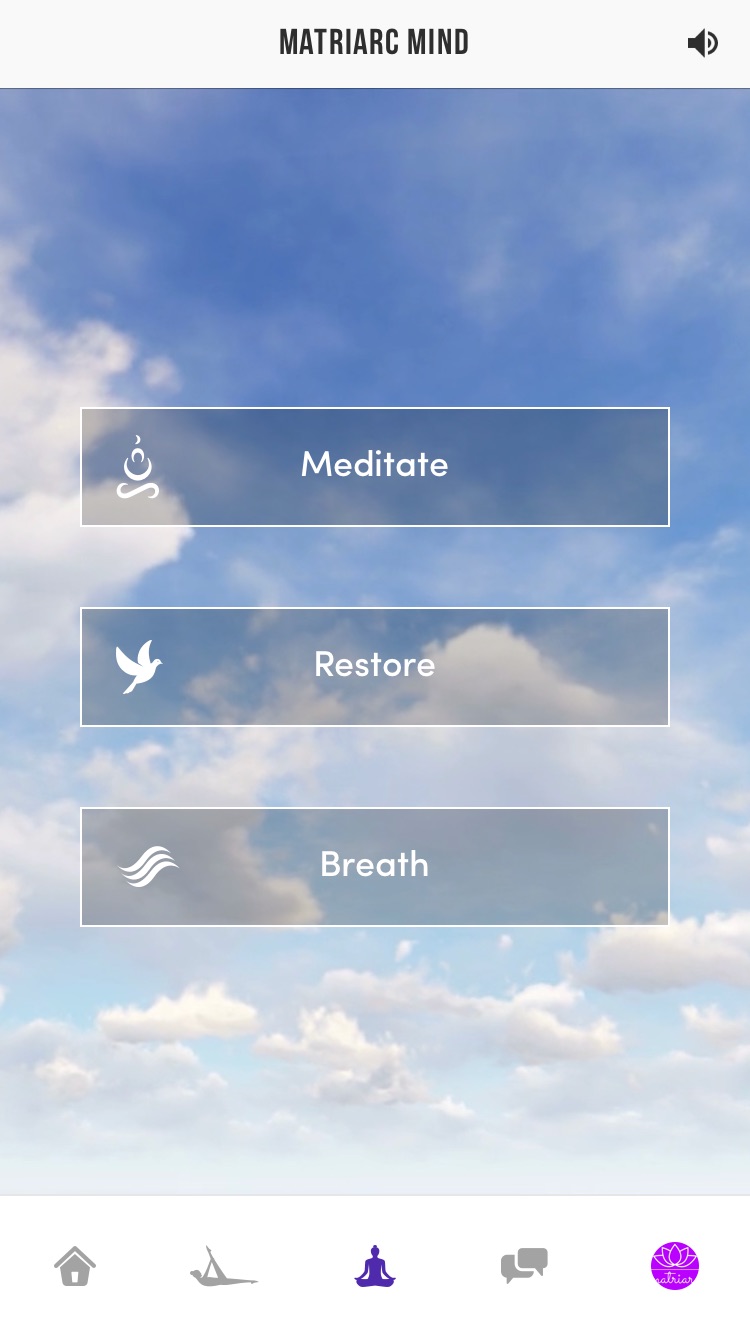Image resolution: width=750 pixels, height=1334 pixels.
Task: Open the Meditate section
Action: coord(375,466)
